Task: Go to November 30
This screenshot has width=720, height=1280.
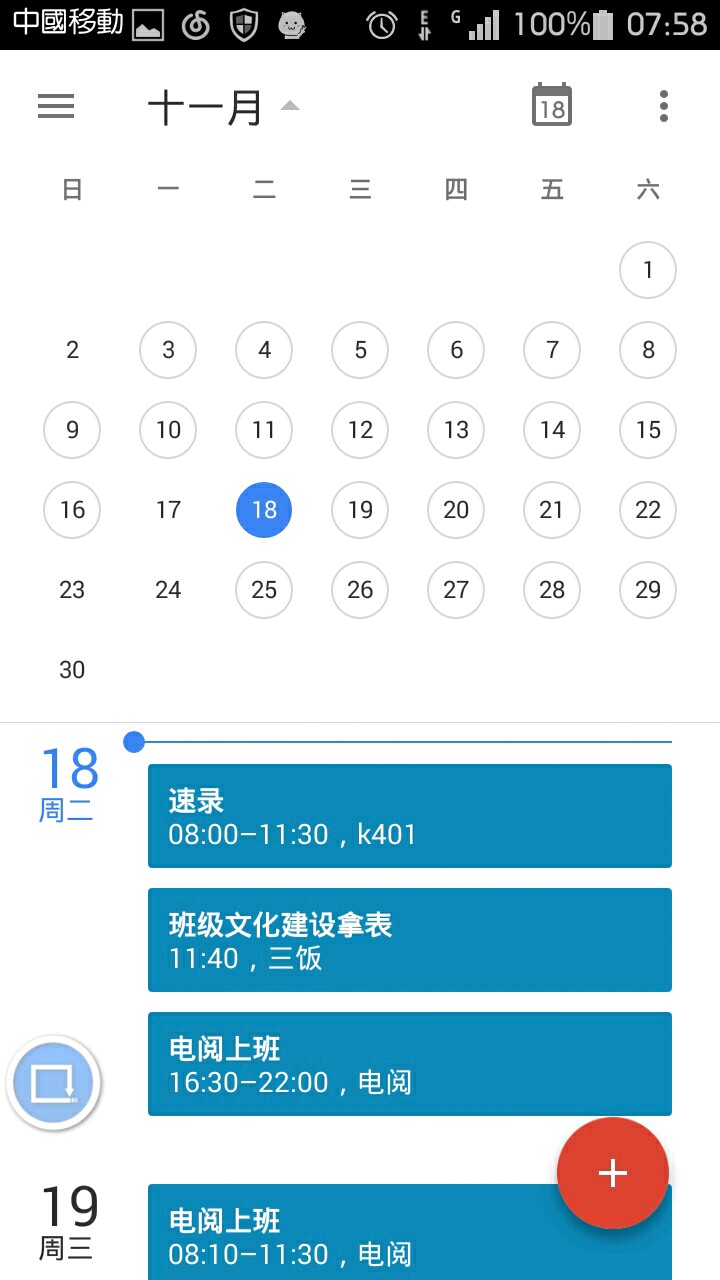Action: tap(72, 670)
